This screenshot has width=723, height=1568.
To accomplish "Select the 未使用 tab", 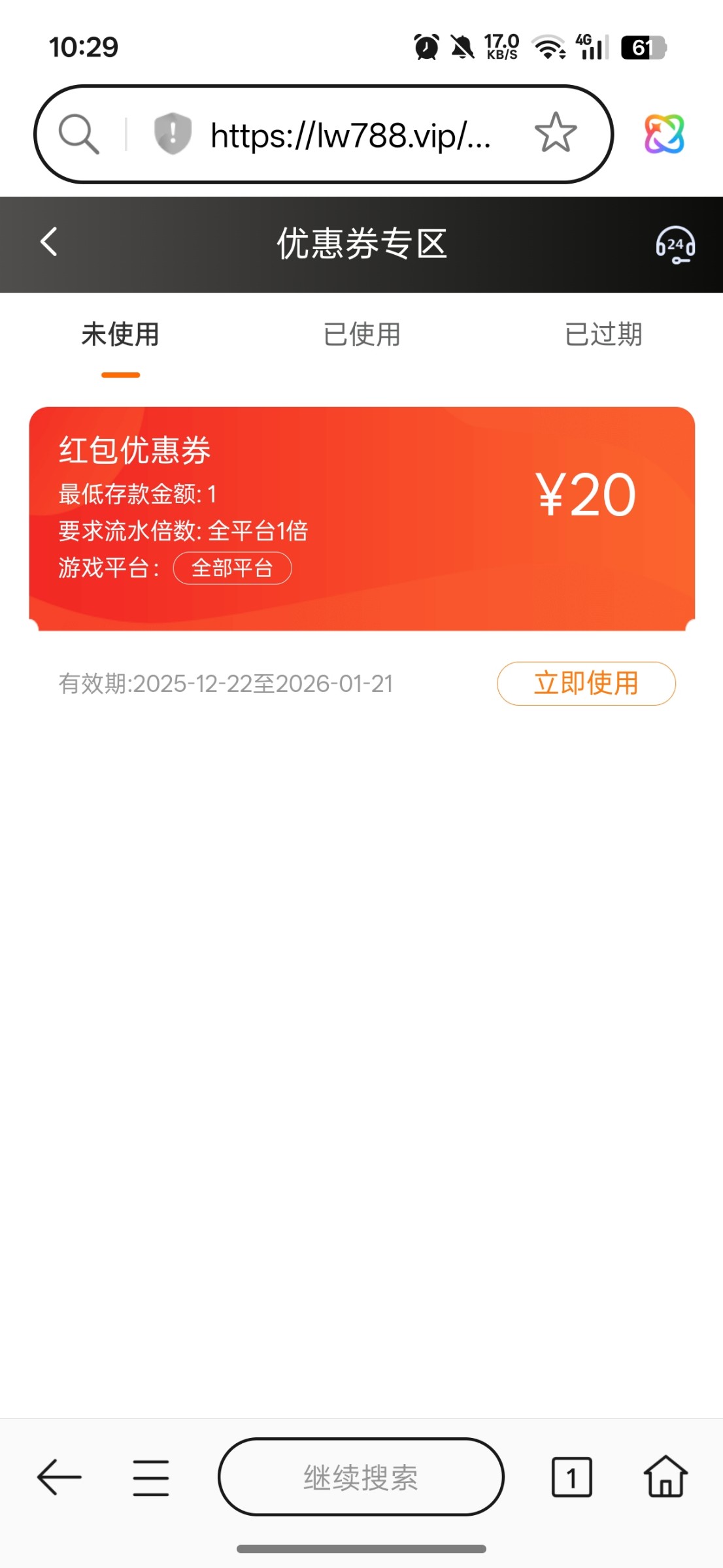I will [120, 335].
